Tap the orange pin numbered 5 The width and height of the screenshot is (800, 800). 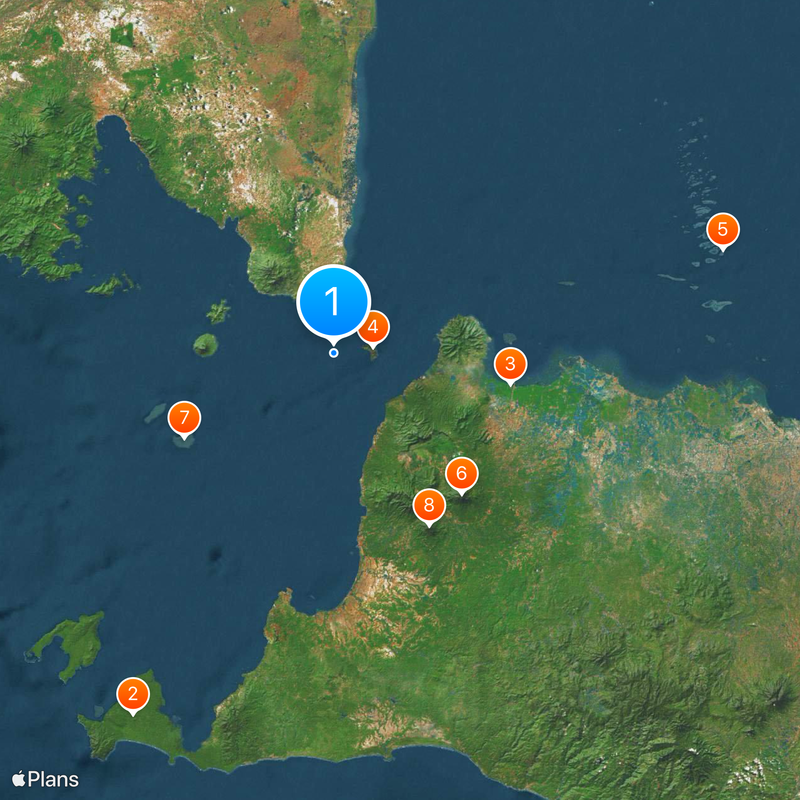pyautogui.click(x=722, y=230)
